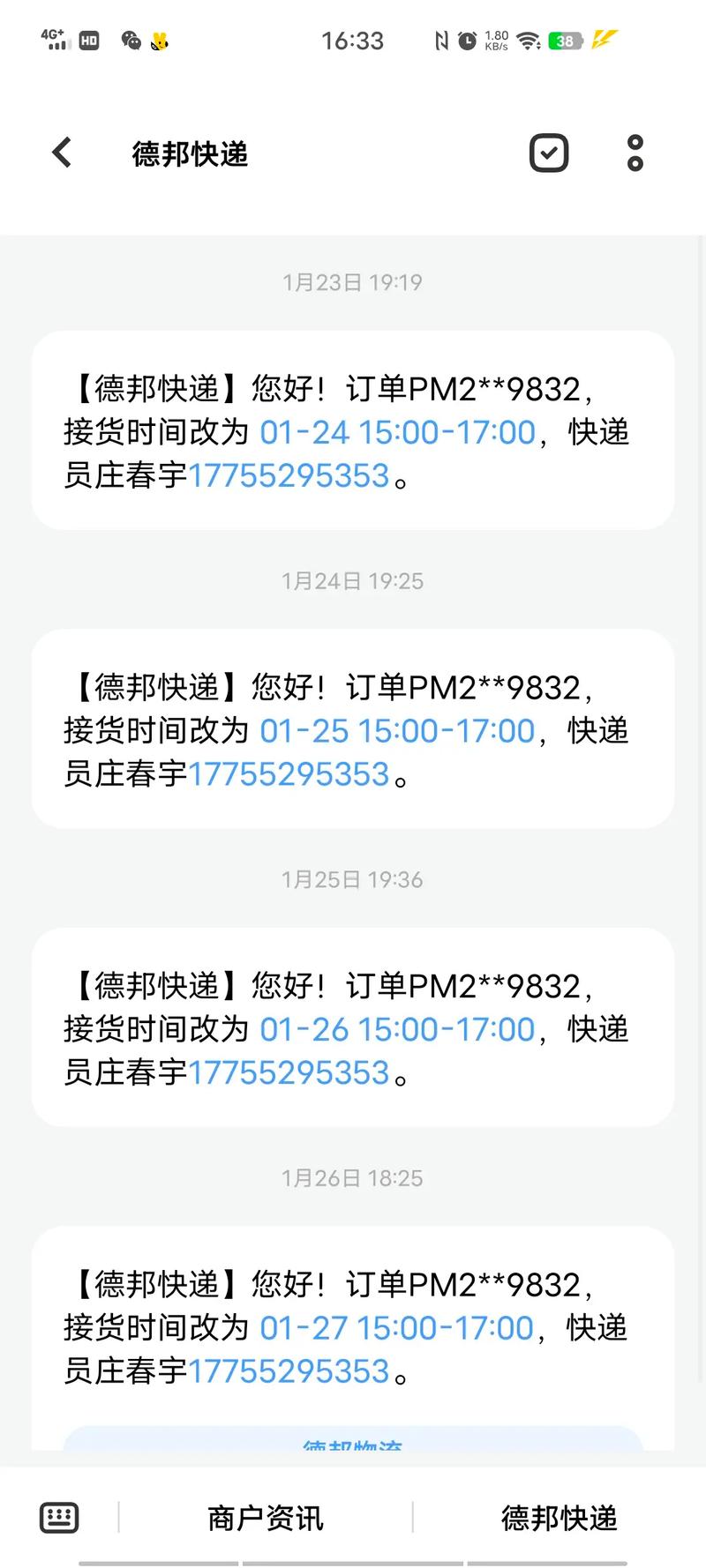Open multi-select mode via the checkmark icon
The image size is (706, 1568).
548,152
